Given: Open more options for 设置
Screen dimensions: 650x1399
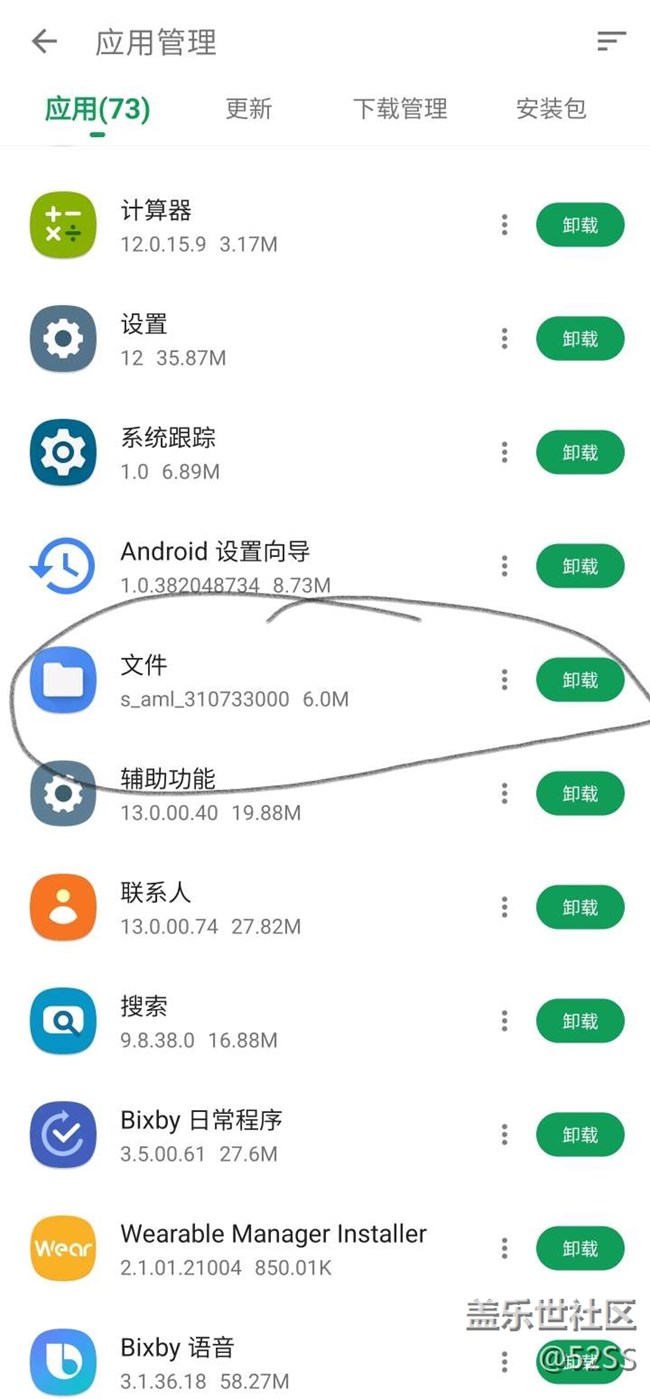Looking at the screenshot, I should [x=505, y=340].
